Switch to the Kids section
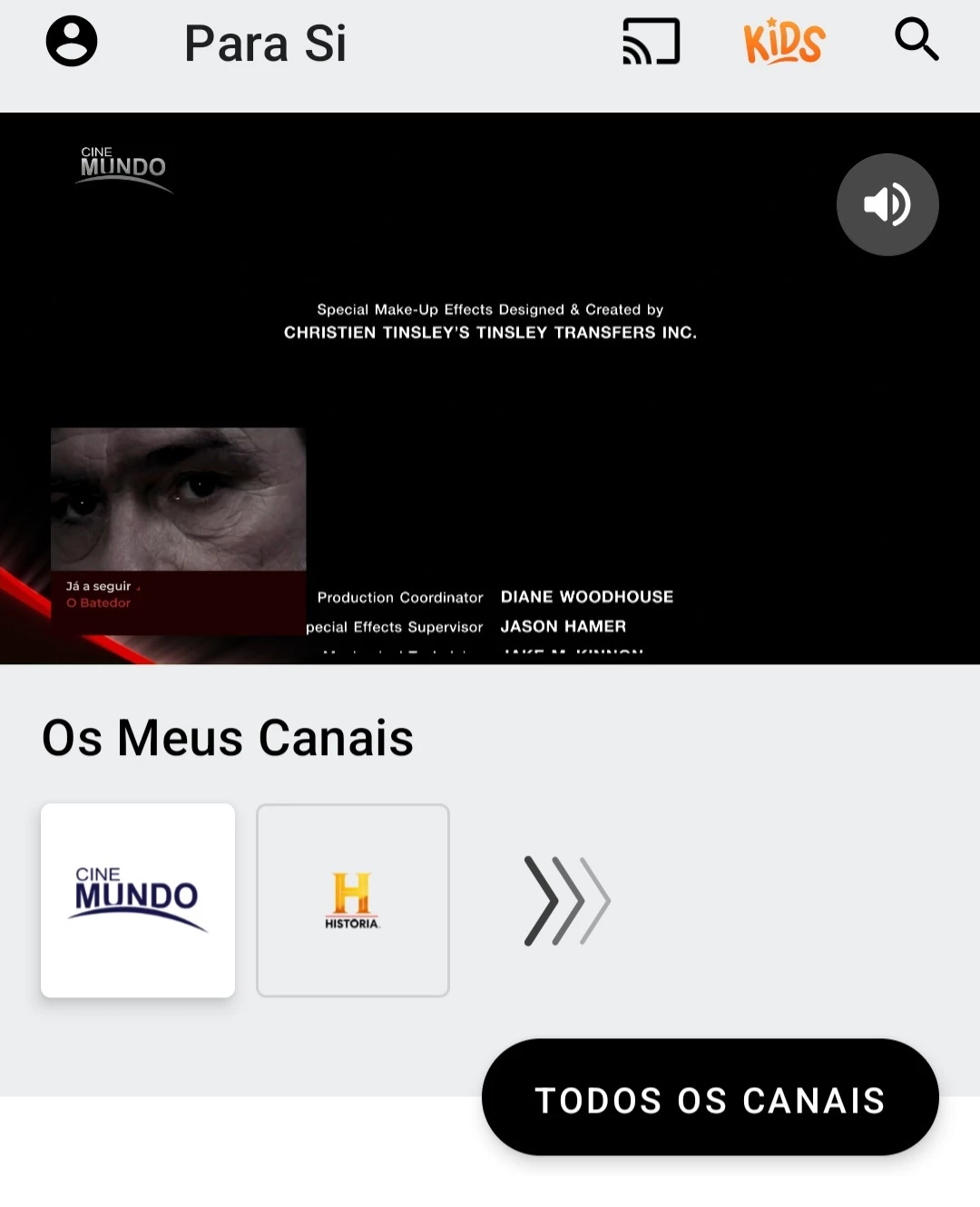Screen dimensions: 980x1207 [784, 42]
